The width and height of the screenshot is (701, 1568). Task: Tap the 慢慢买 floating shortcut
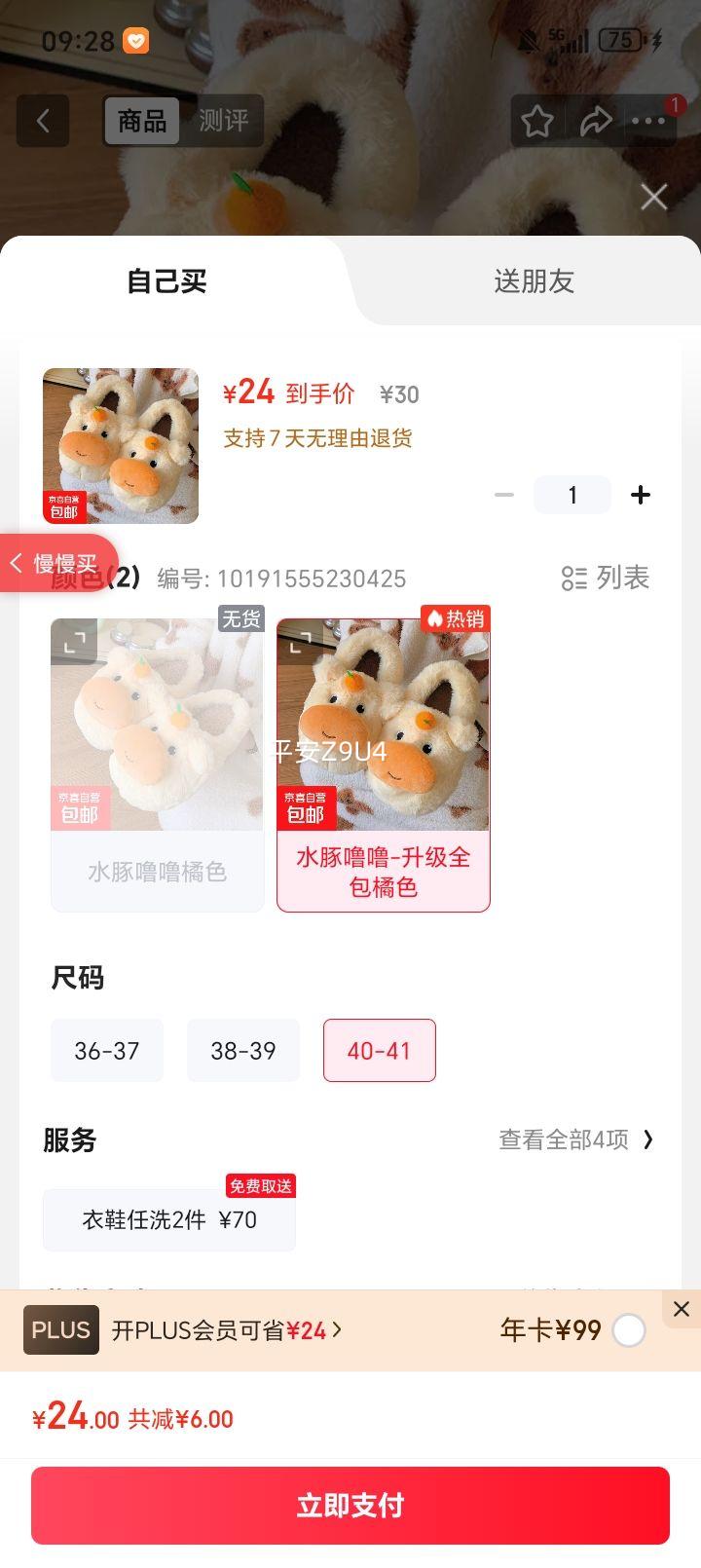(x=58, y=563)
